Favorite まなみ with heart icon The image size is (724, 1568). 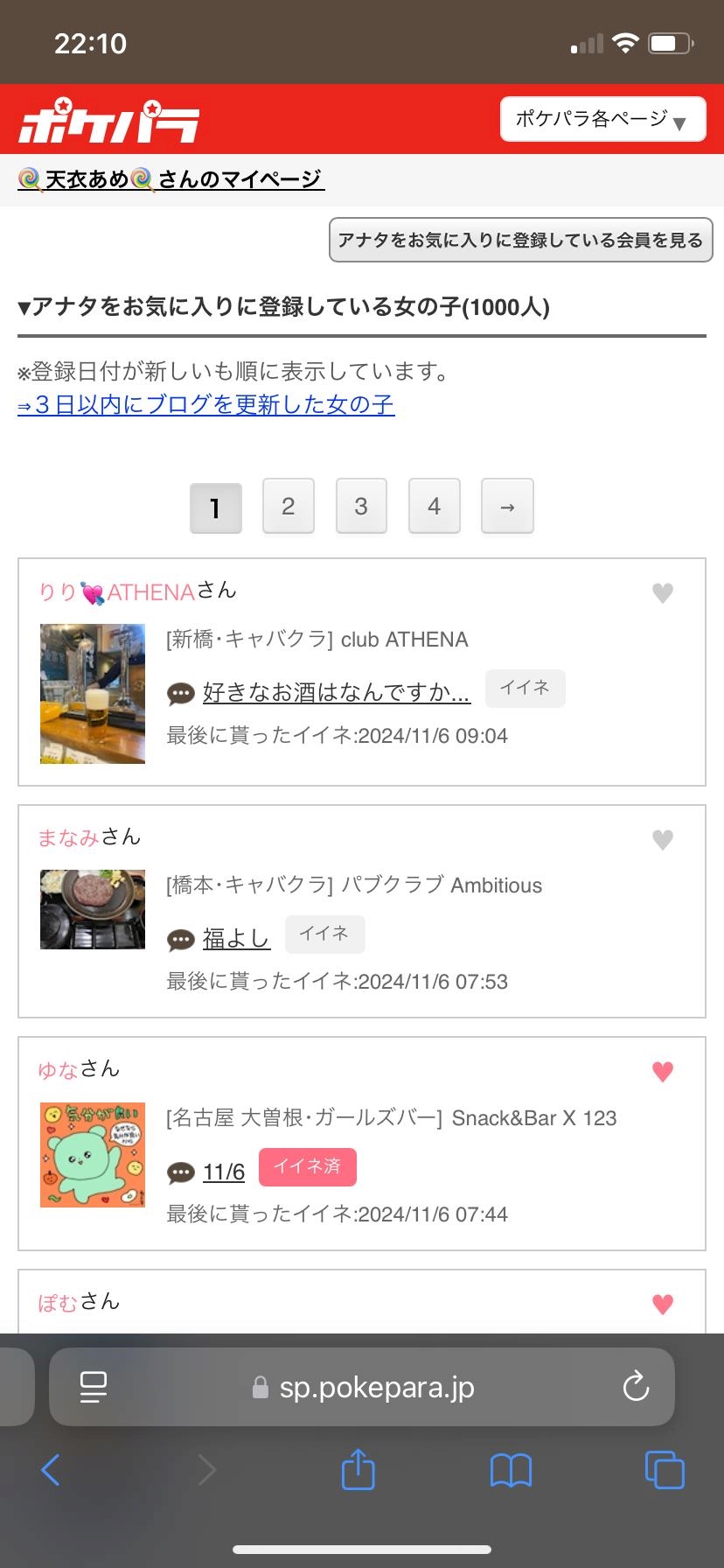(663, 840)
